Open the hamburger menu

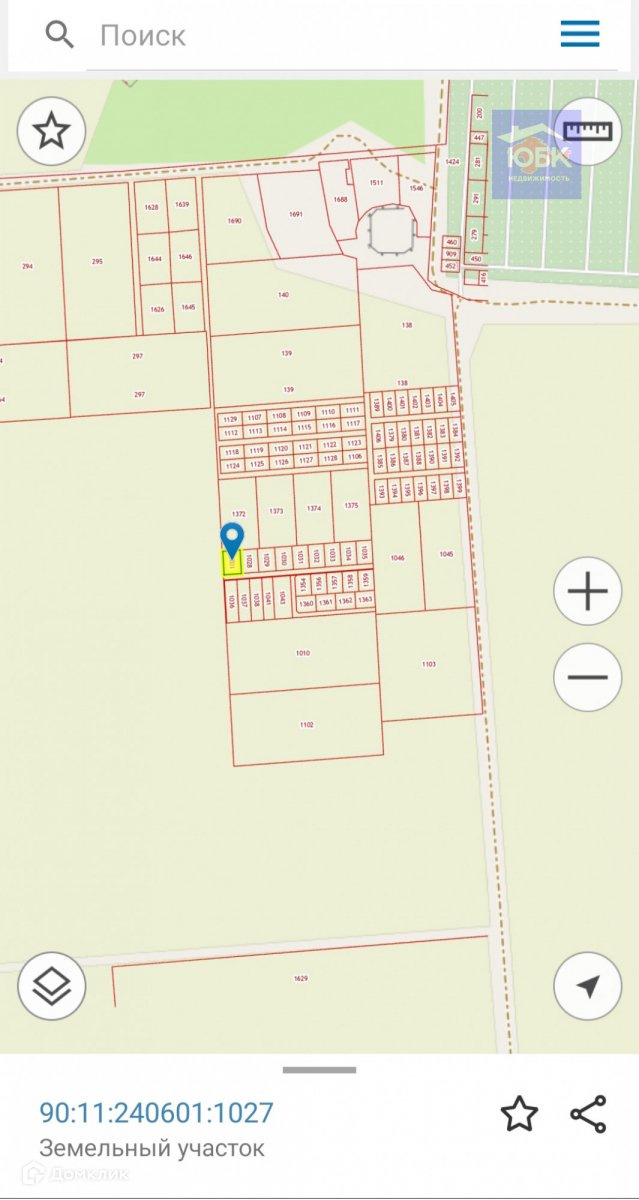(580, 35)
